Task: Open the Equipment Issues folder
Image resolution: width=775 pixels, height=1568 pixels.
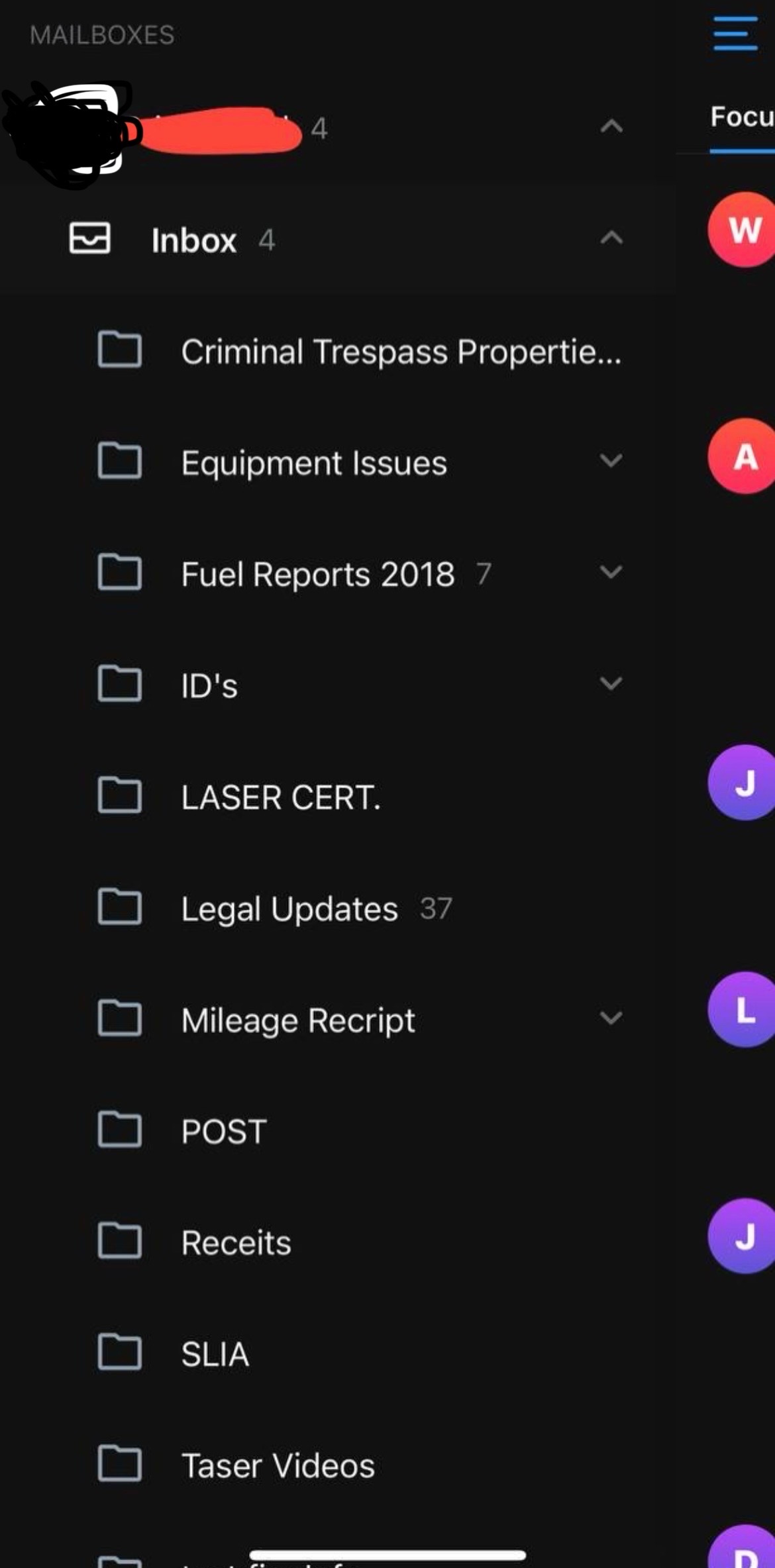Action: pyautogui.click(x=314, y=463)
